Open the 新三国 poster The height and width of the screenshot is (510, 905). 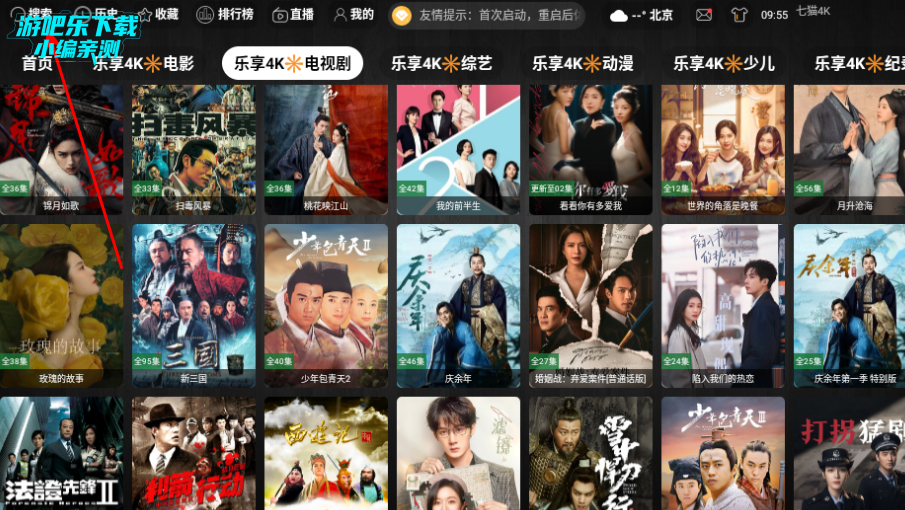point(194,304)
